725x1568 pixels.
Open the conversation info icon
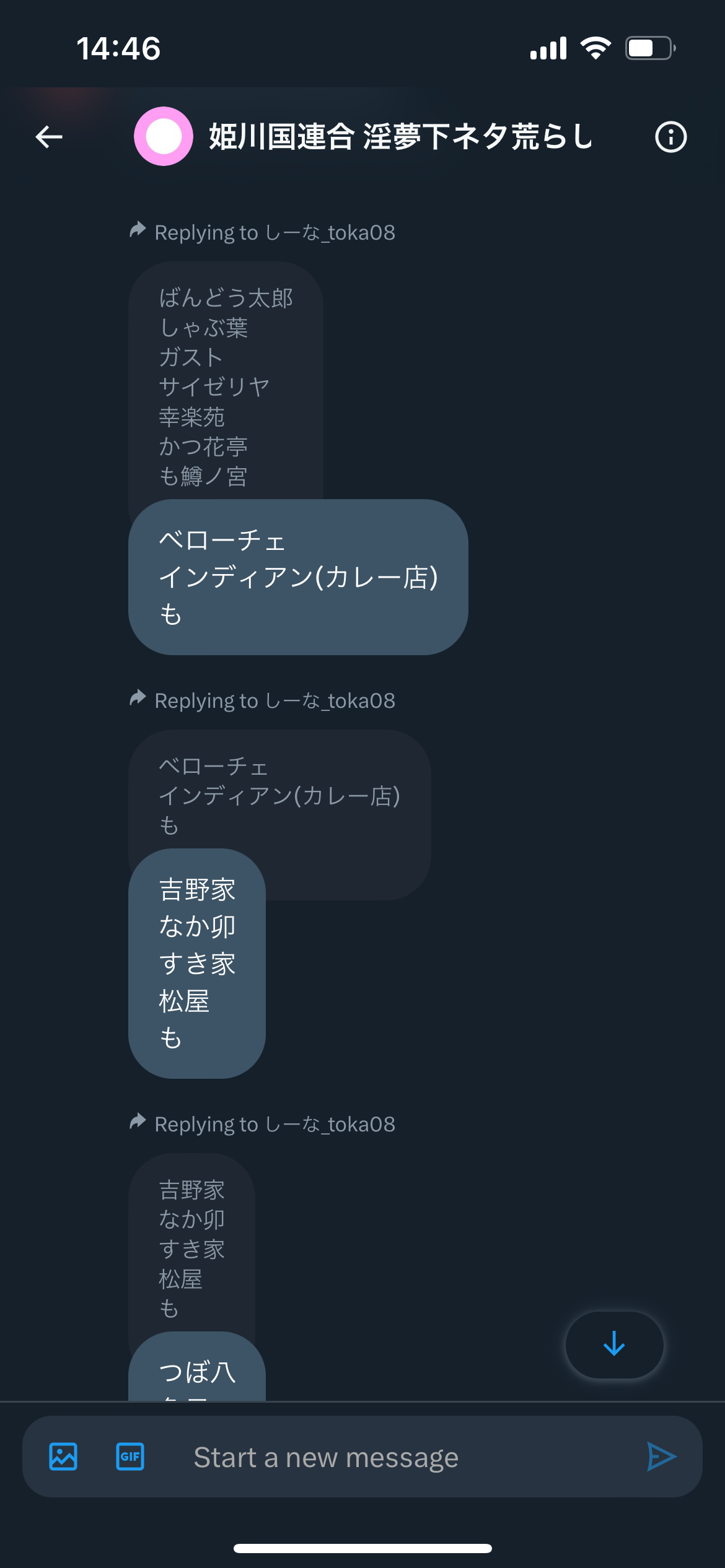point(670,137)
